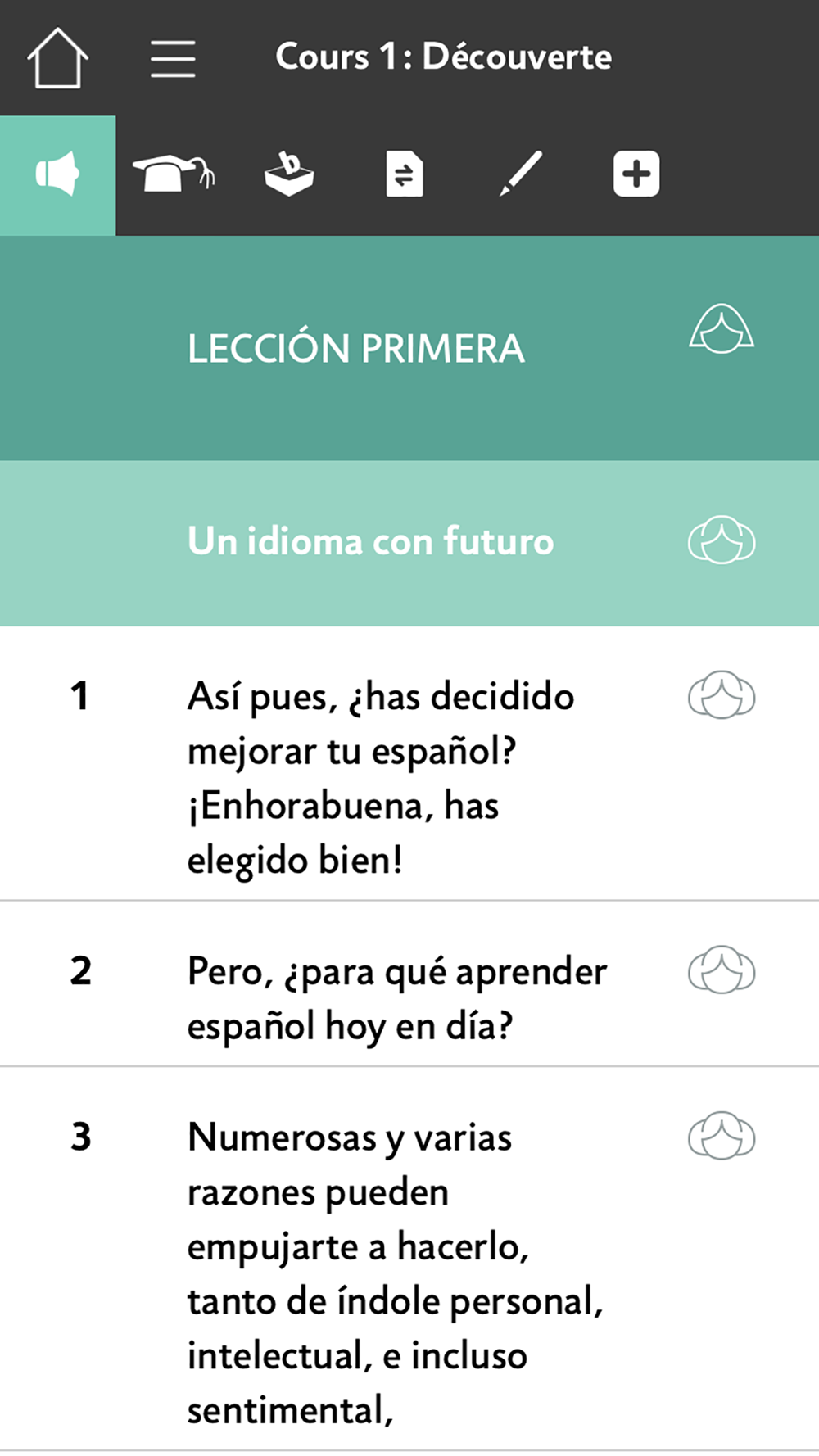The width and height of the screenshot is (819, 1456).
Task: Play sentence 1 'Así pues, ¿has decidido'
Action: [x=409, y=764]
